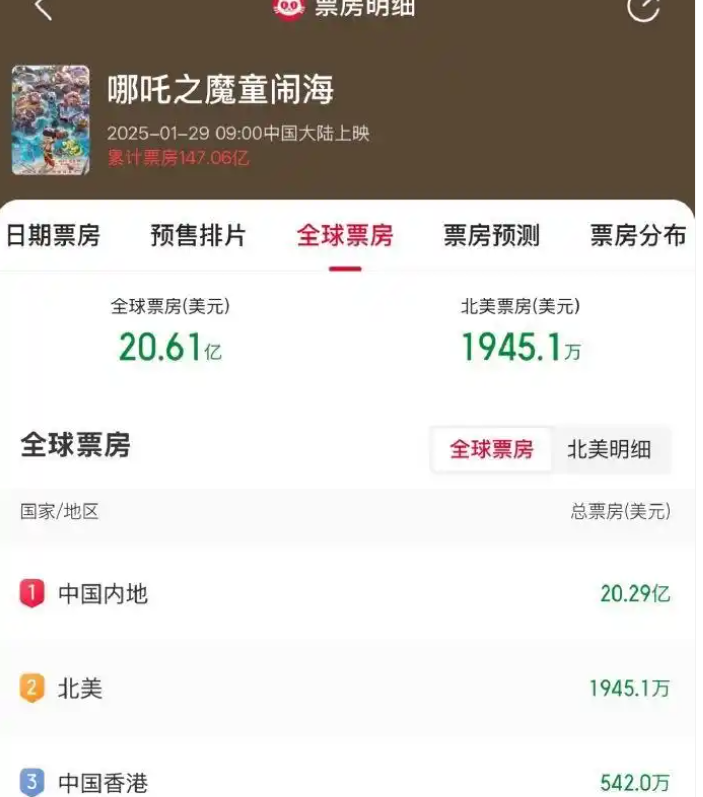The height and width of the screenshot is (797, 703).
Task: View the 票房分布 tab
Action: pyautogui.click(x=637, y=236)
